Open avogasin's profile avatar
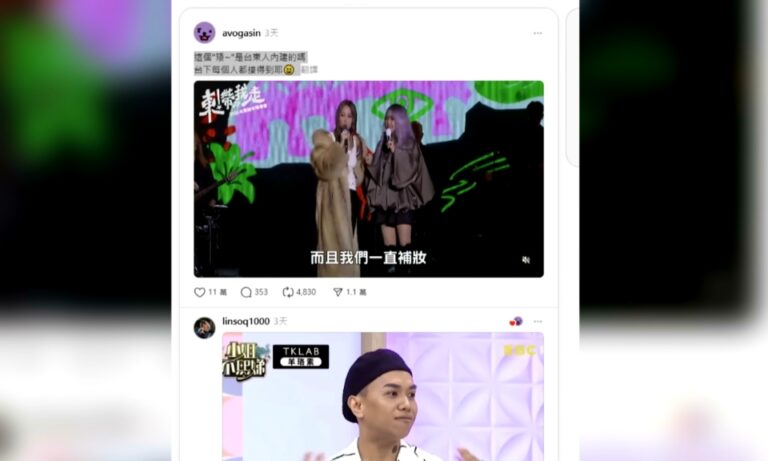Screen dimensions: 768x461 pyautogui.click(x=204, y=33)
